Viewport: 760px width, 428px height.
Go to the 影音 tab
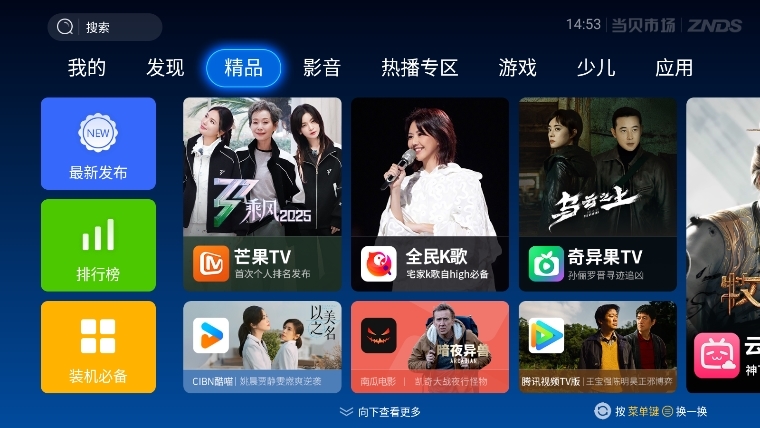[322, 68]
